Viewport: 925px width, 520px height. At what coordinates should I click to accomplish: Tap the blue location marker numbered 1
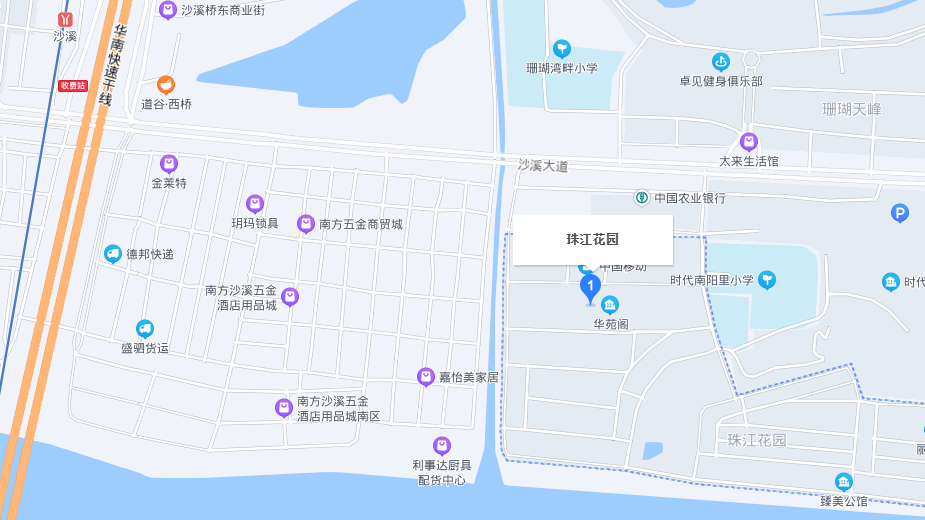point(590,288)
